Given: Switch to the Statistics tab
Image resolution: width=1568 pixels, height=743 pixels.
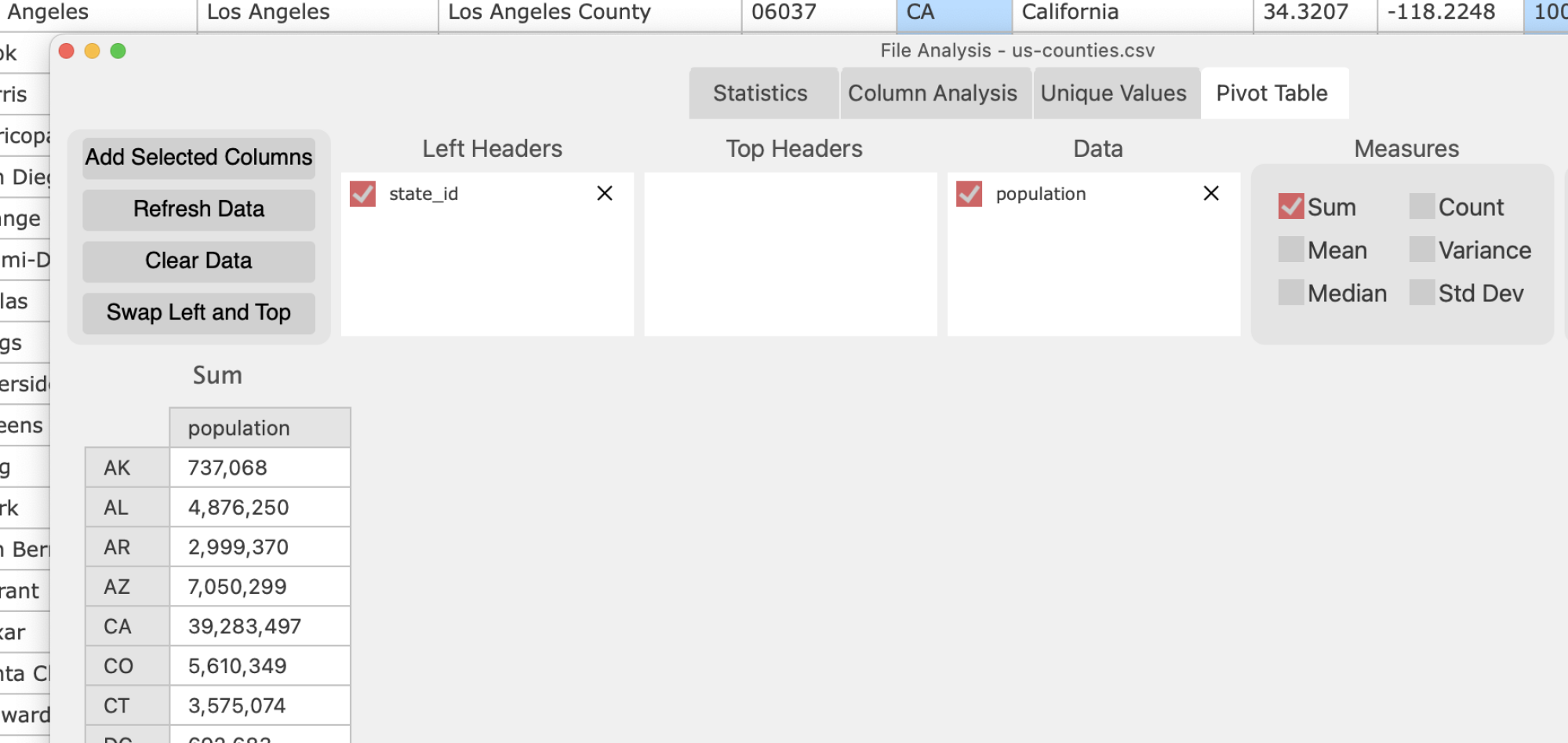Looking at the screenshot, I should [759, 93].
